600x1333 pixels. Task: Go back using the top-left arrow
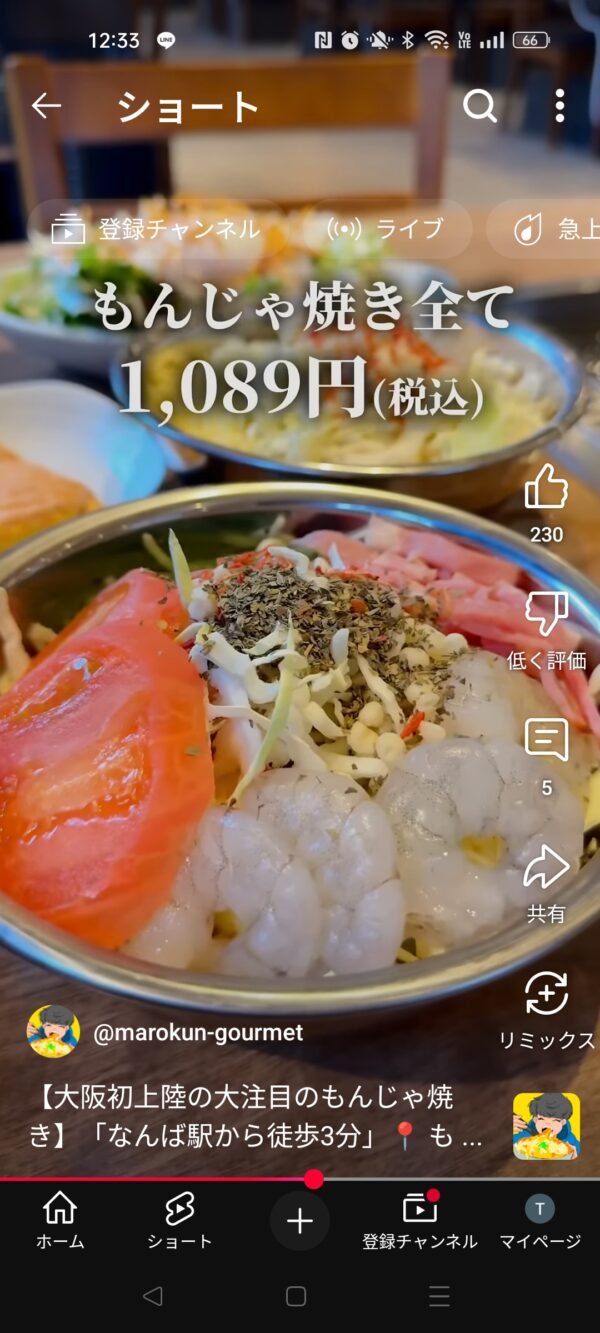46,106
